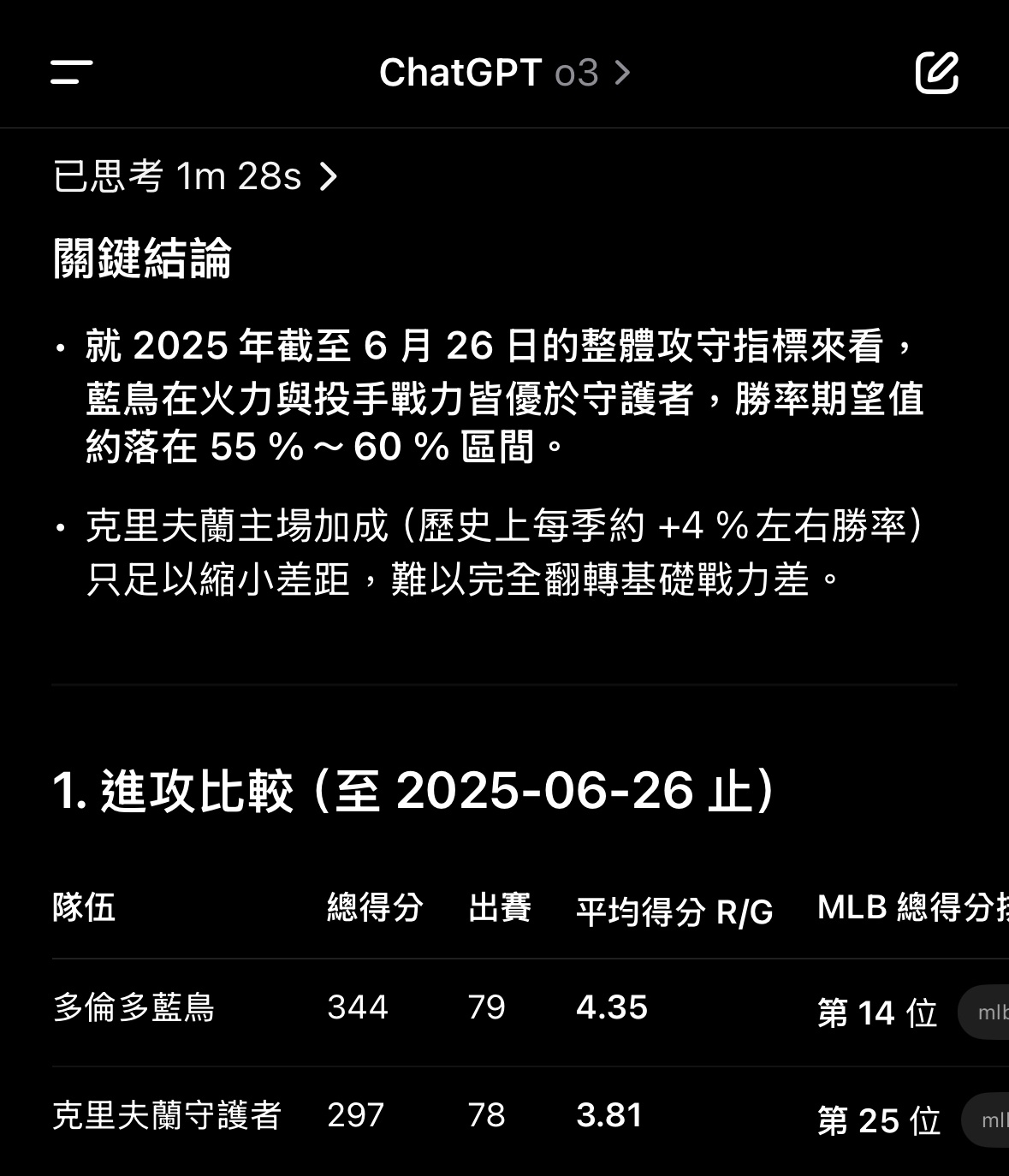This screenshot has height=1176, width=1009.
Task: Open the ChatGPT o3 model selector
Action: (x=505, y=73)
